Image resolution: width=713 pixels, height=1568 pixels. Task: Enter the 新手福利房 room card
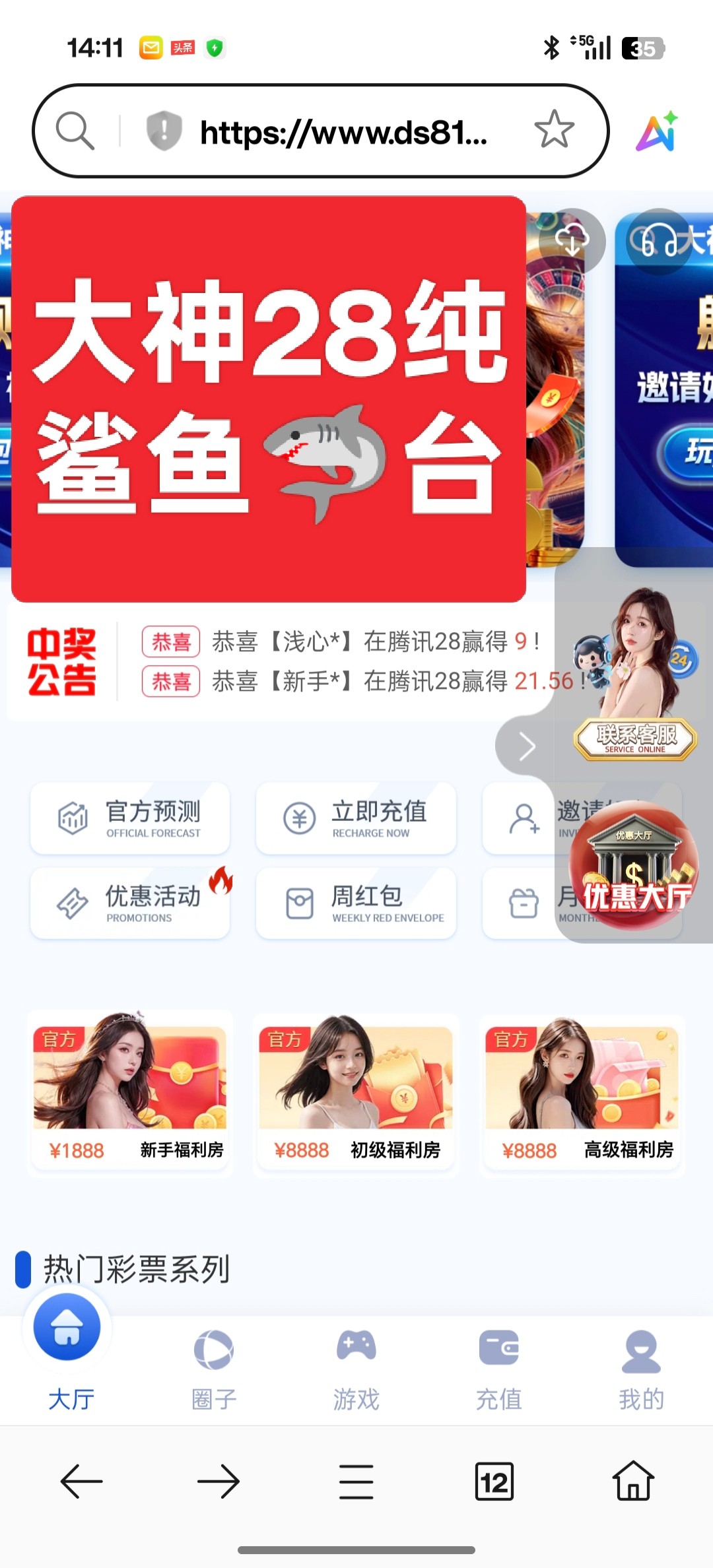(130, 1092)
